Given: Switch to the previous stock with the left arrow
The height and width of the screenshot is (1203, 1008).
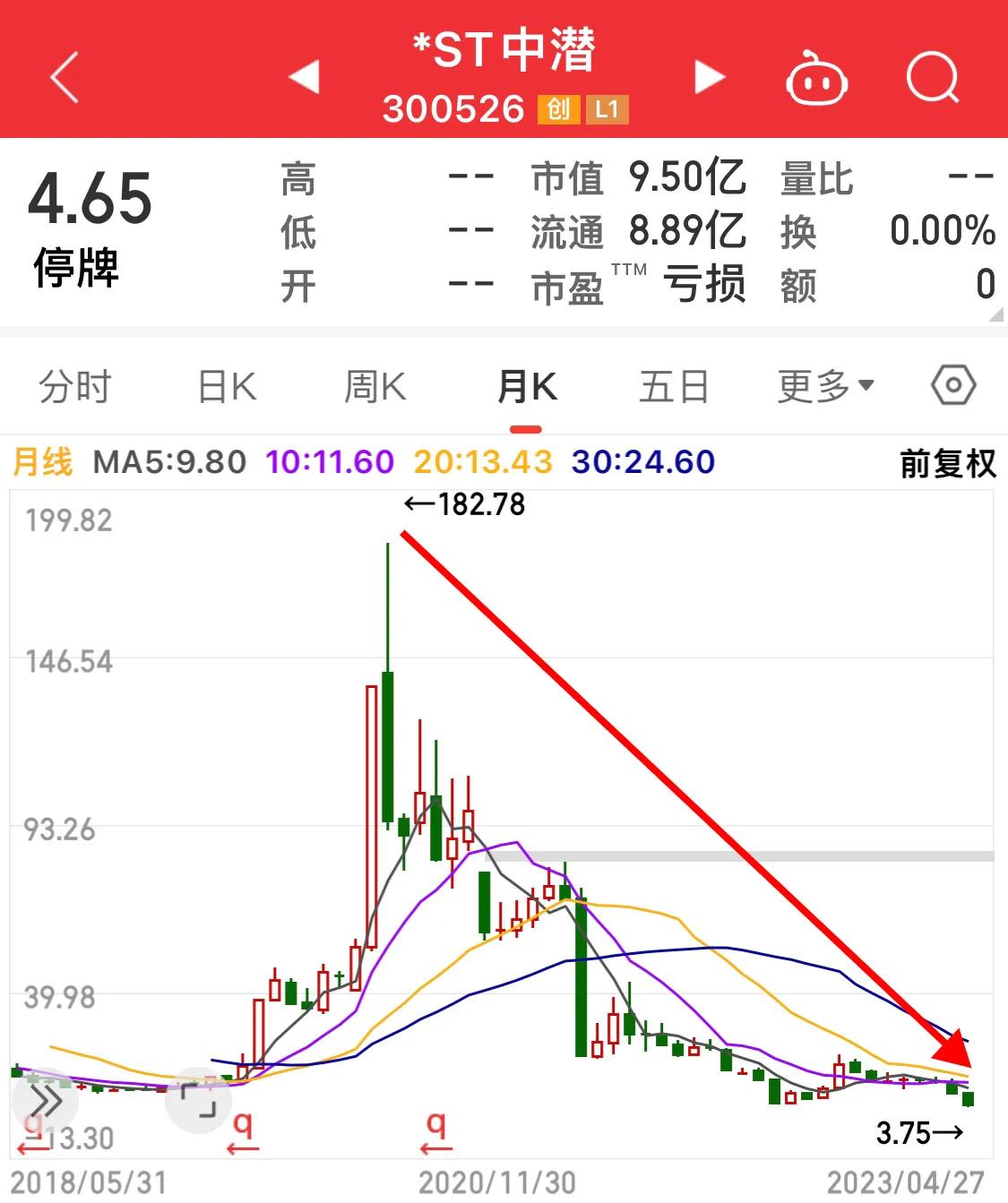Looking at the screenshot, I should [305, 76].
